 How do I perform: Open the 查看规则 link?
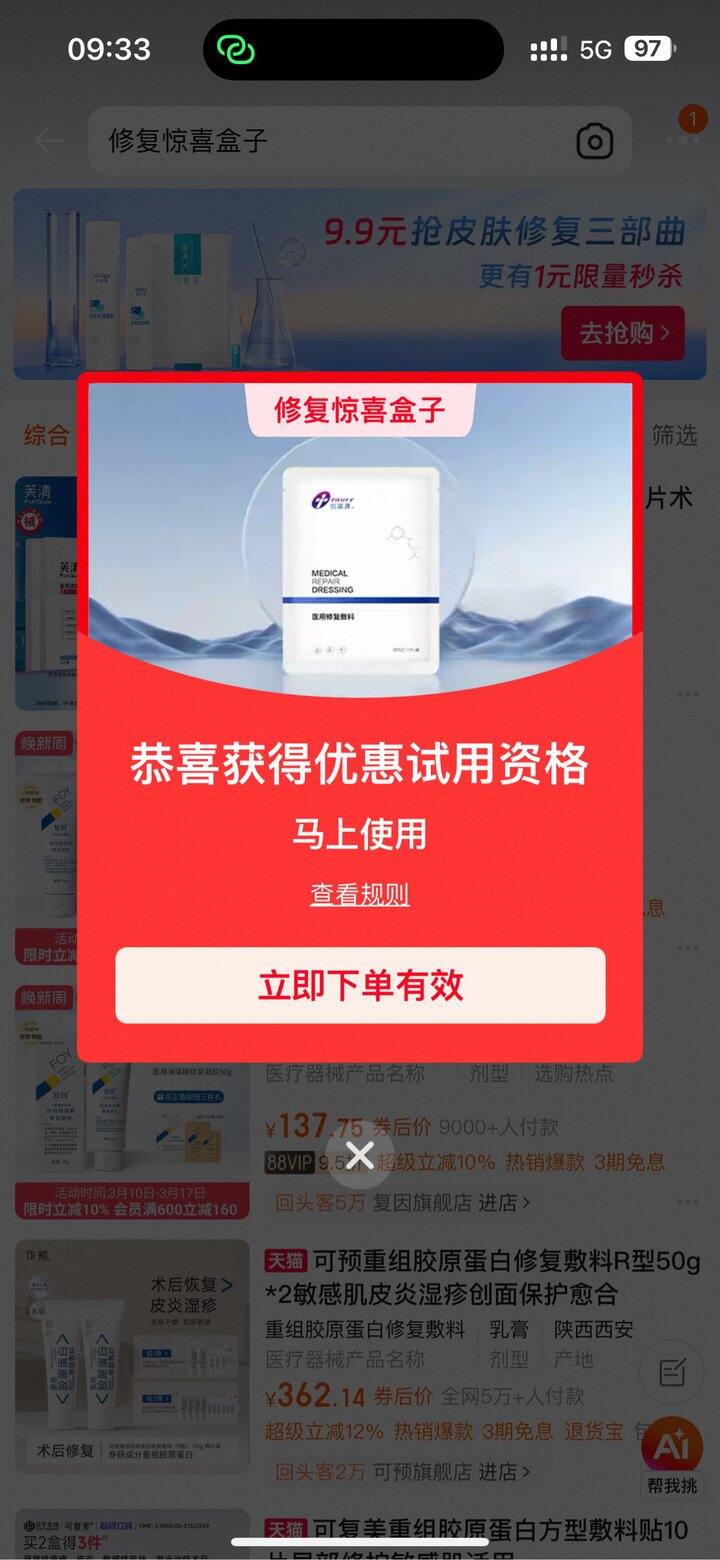[360, 894]
